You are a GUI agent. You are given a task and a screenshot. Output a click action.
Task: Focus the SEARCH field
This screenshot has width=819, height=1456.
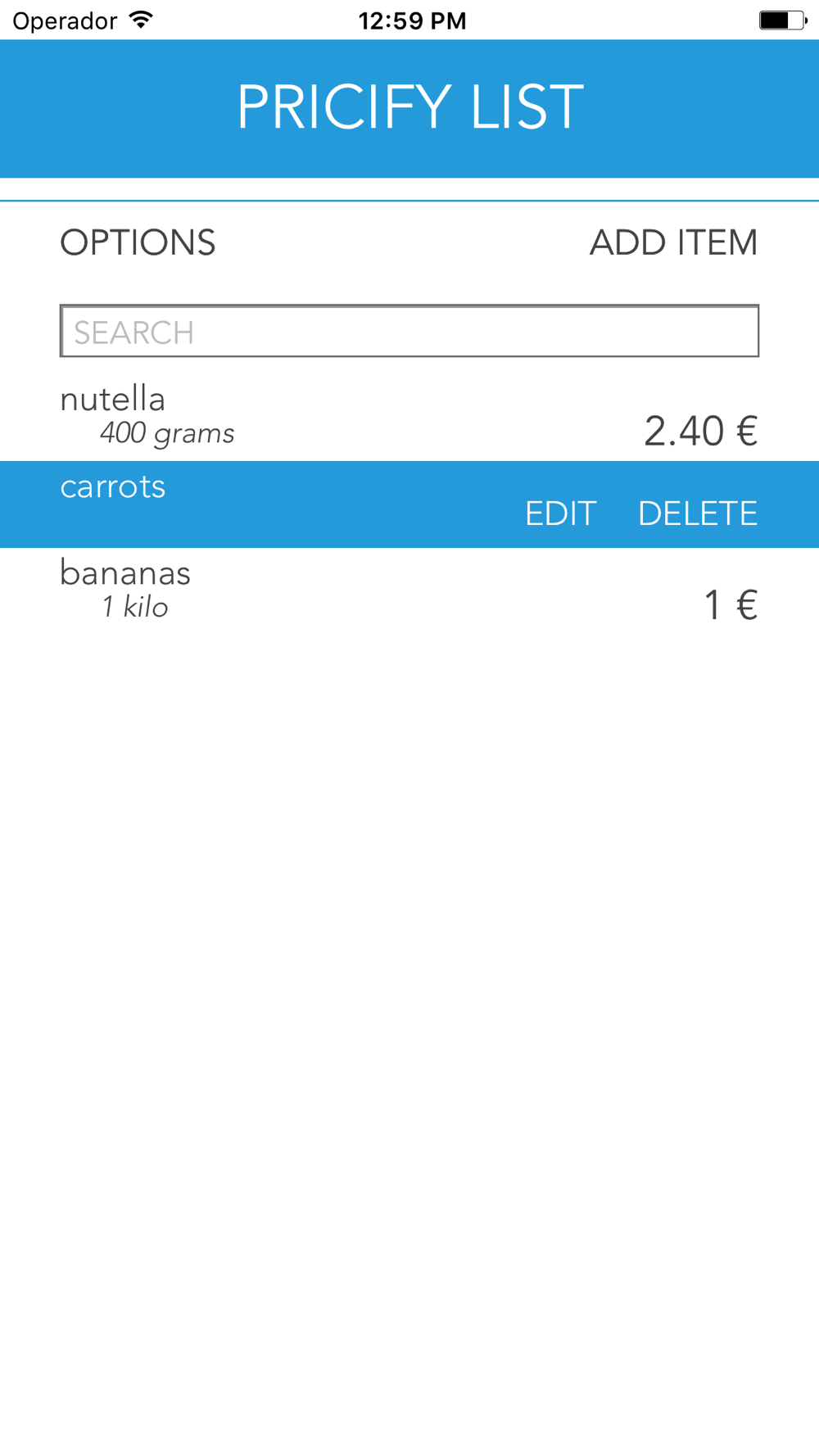pos(409,331)
